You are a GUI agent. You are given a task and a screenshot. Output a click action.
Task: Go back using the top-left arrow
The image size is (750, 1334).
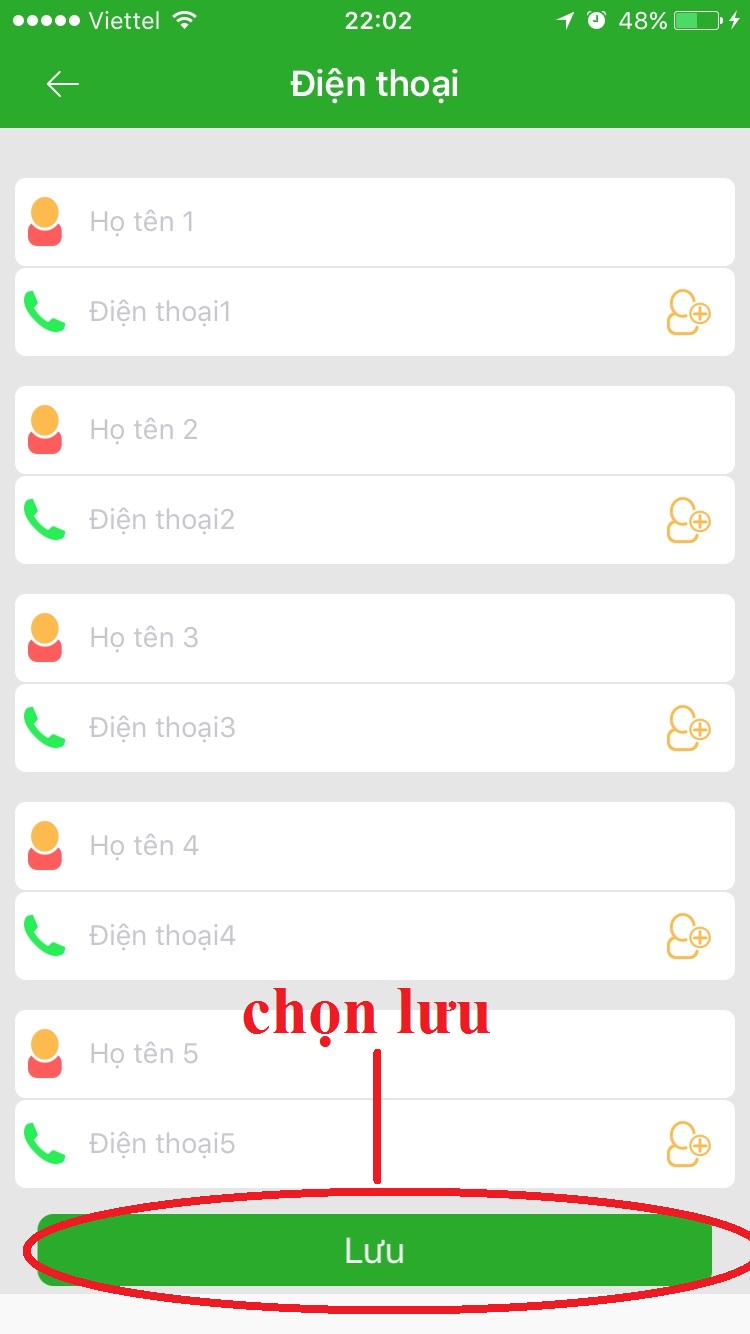[x=63, y=84]
